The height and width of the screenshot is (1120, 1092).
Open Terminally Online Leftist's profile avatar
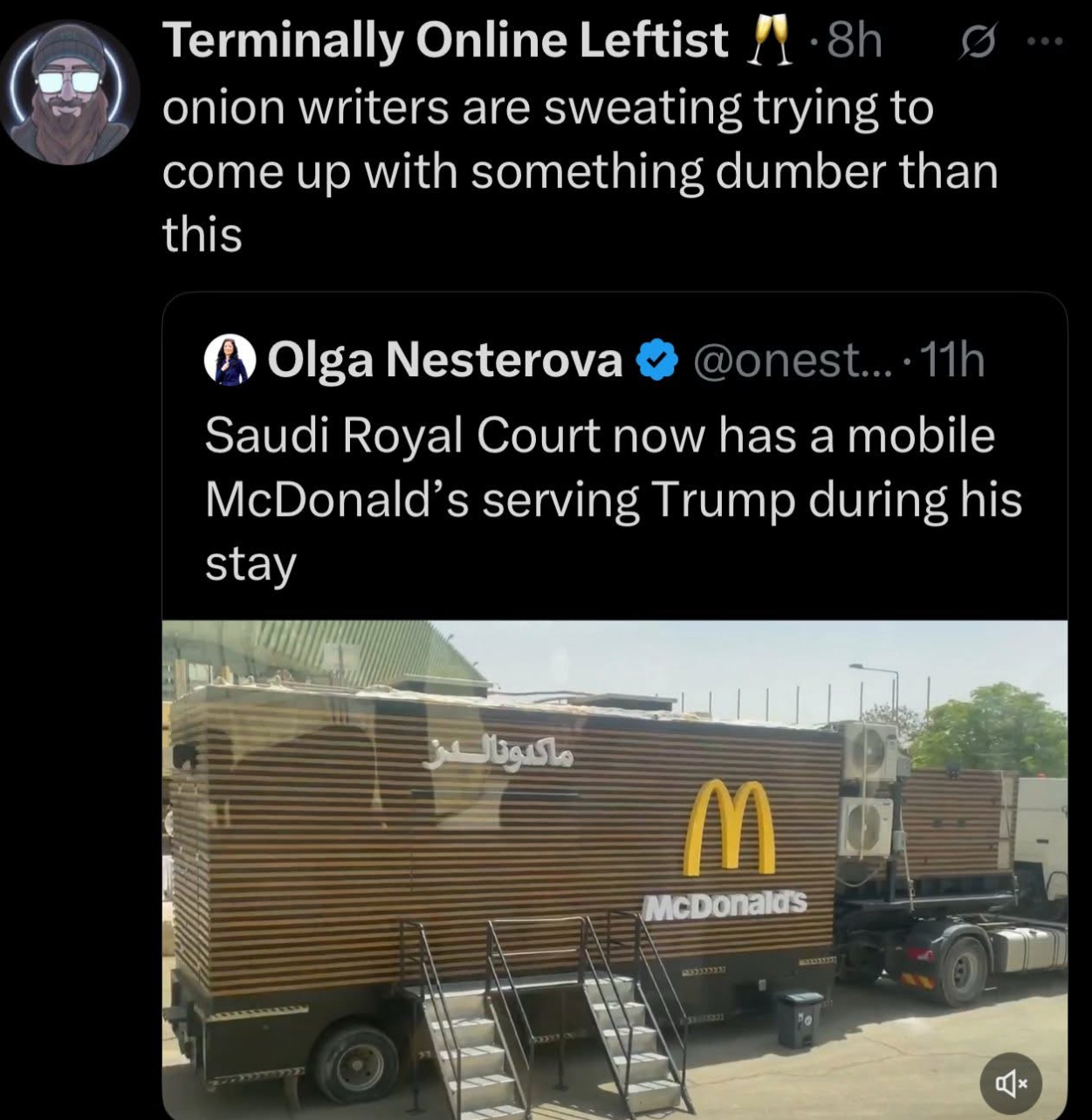point(71,93)
